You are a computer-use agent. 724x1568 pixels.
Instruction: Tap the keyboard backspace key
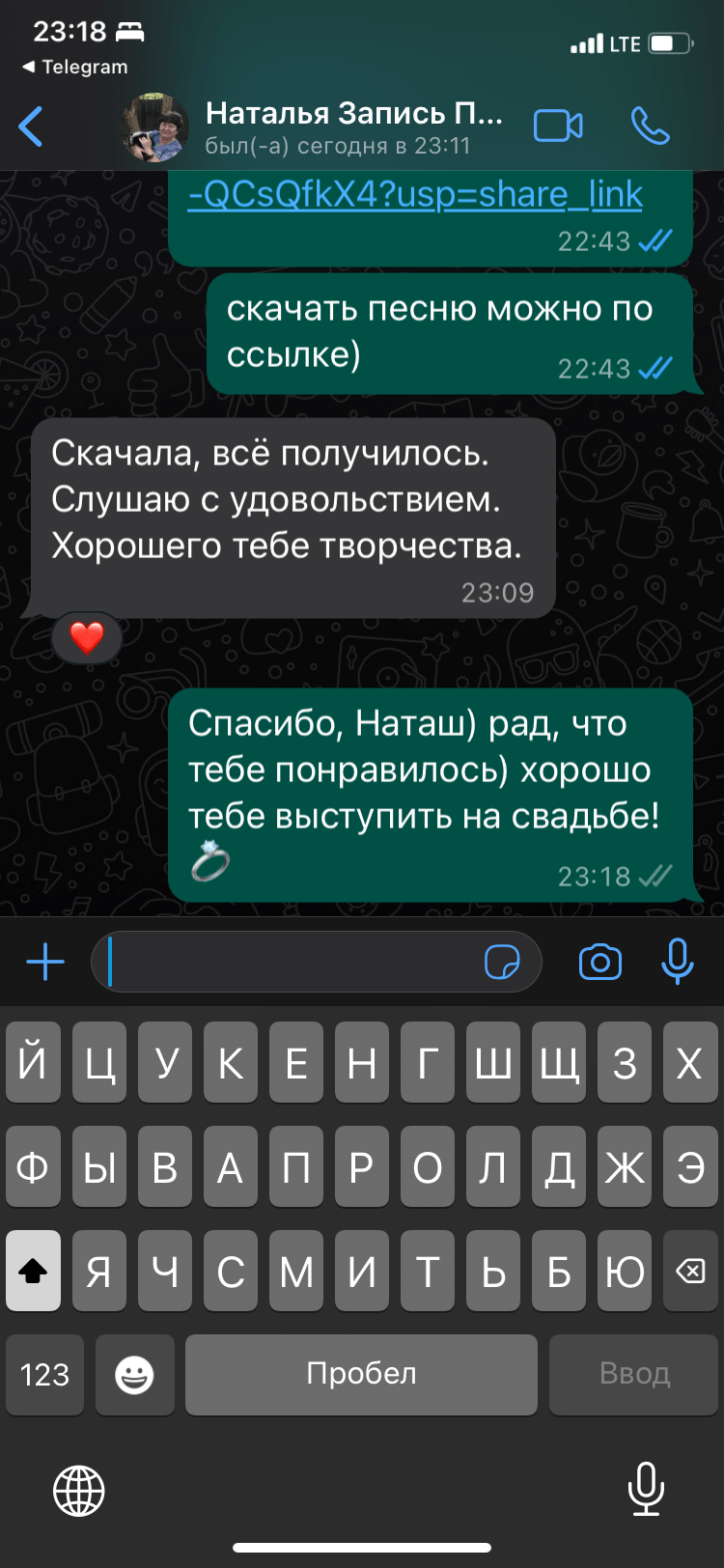pyautogui.click(x=690, y=1271)
